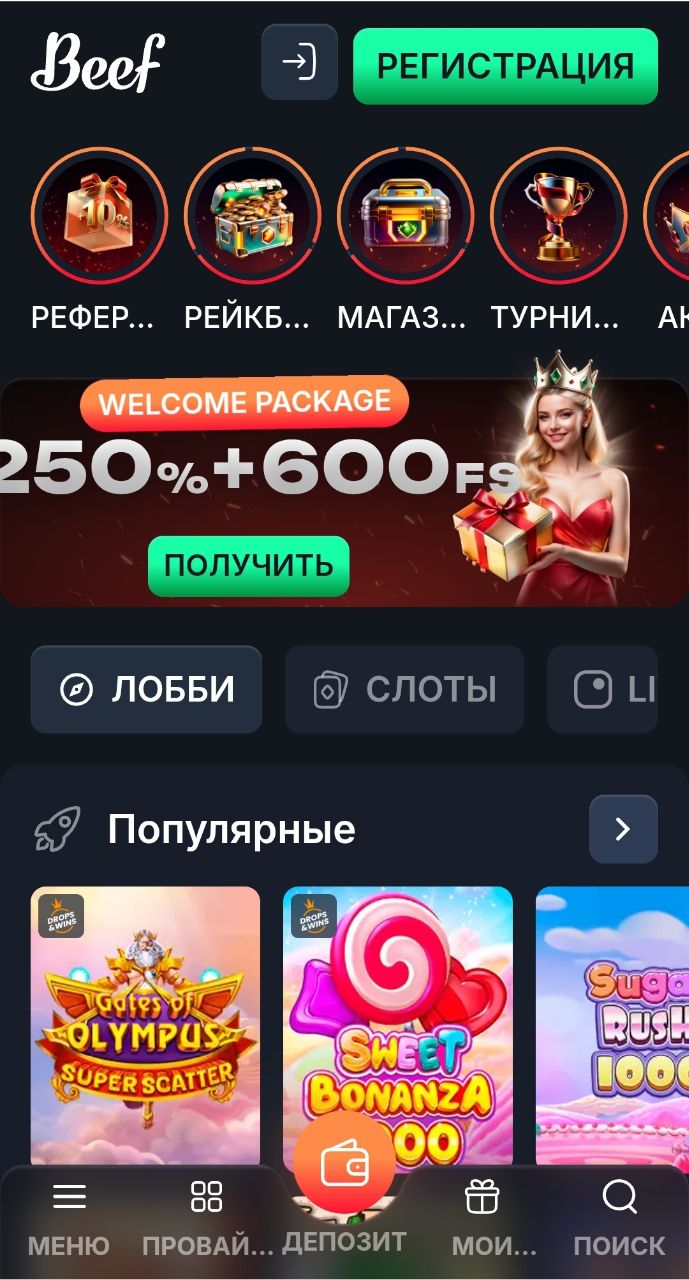The height and width of the screenshot is (1280, 689).
Task: Open Поиск in the bottom bar
Action: 619,1217
